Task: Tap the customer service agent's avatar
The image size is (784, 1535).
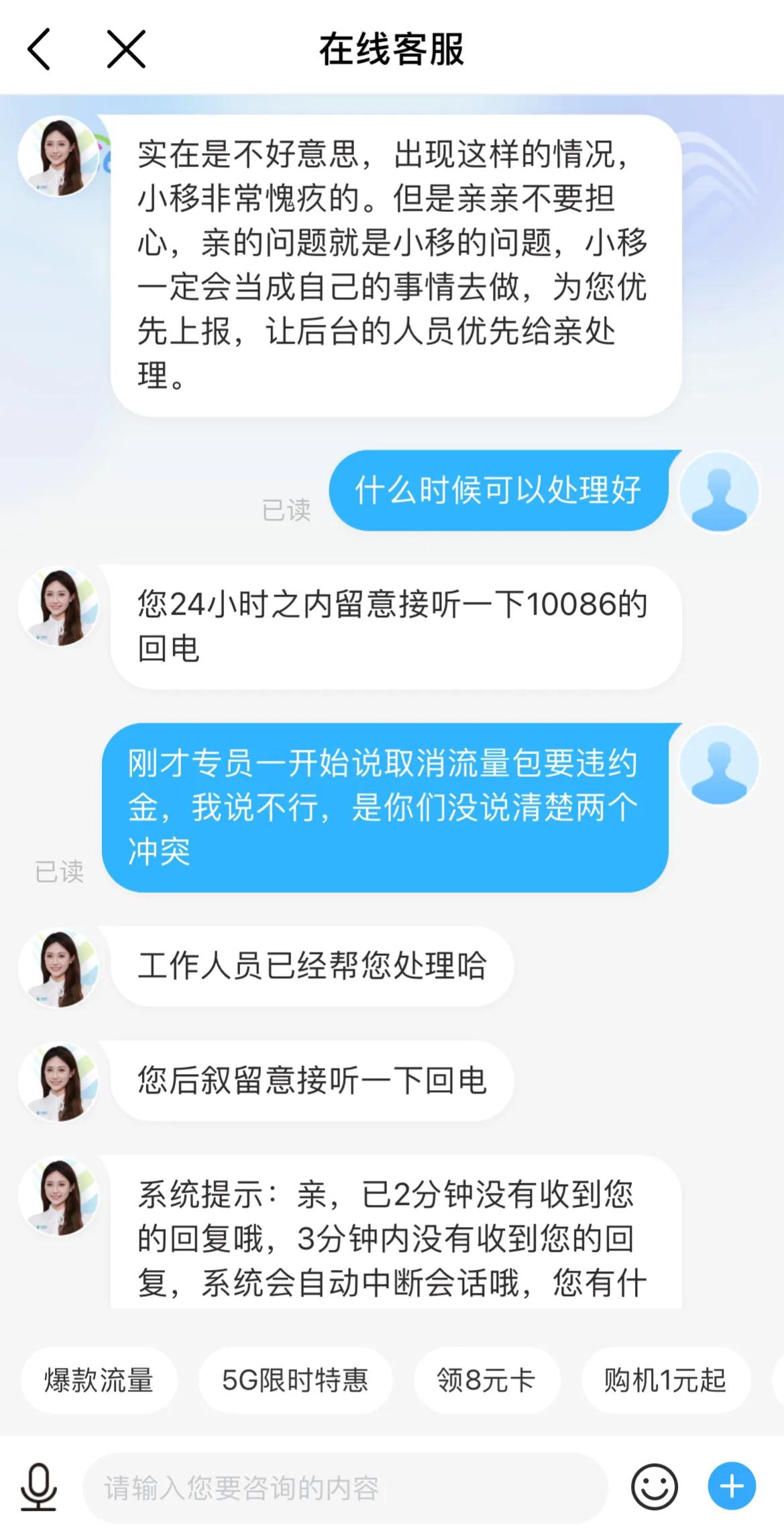Action: coord(59,606)
